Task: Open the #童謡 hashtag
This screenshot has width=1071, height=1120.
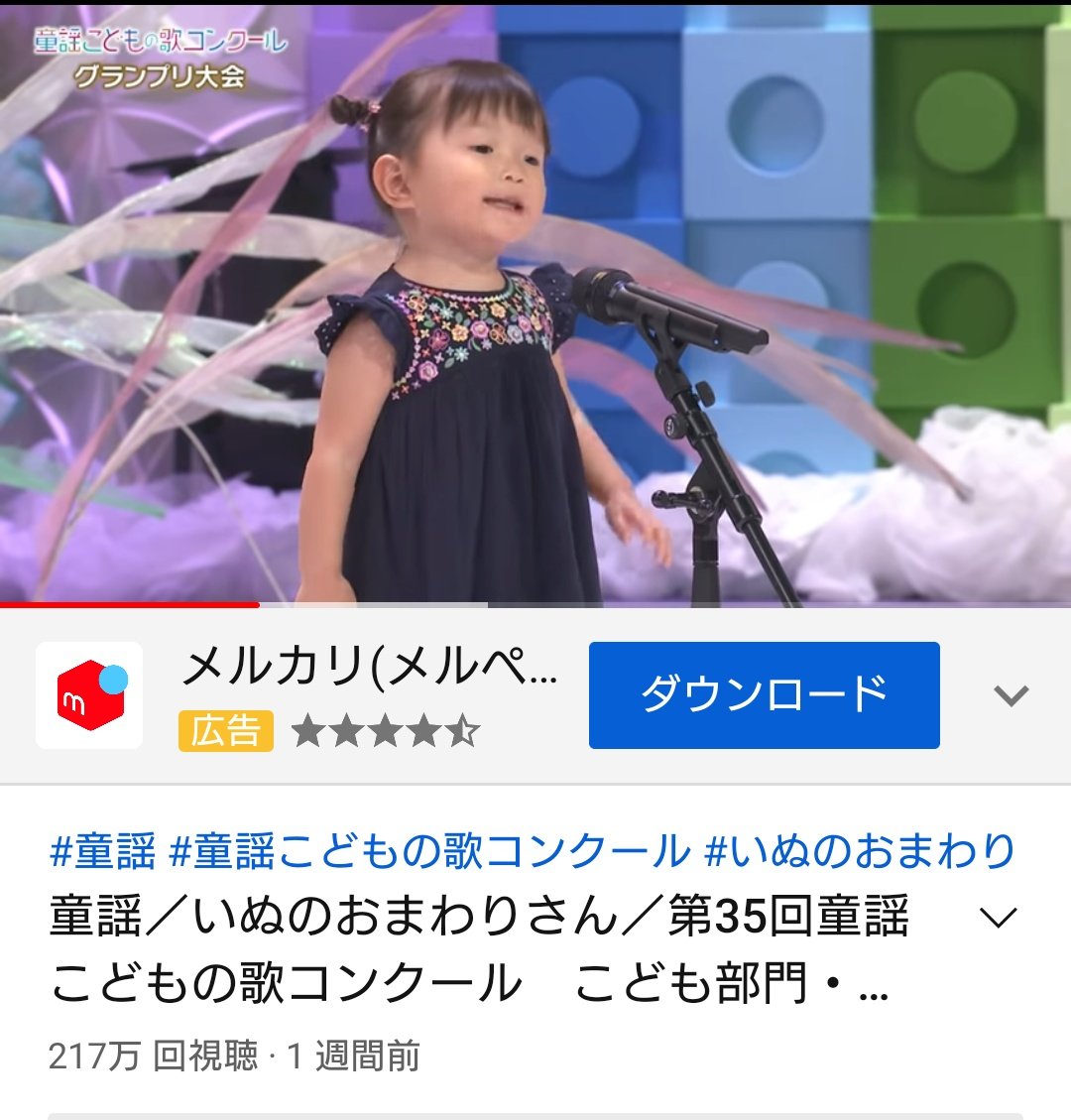Action: click(102, 851)
